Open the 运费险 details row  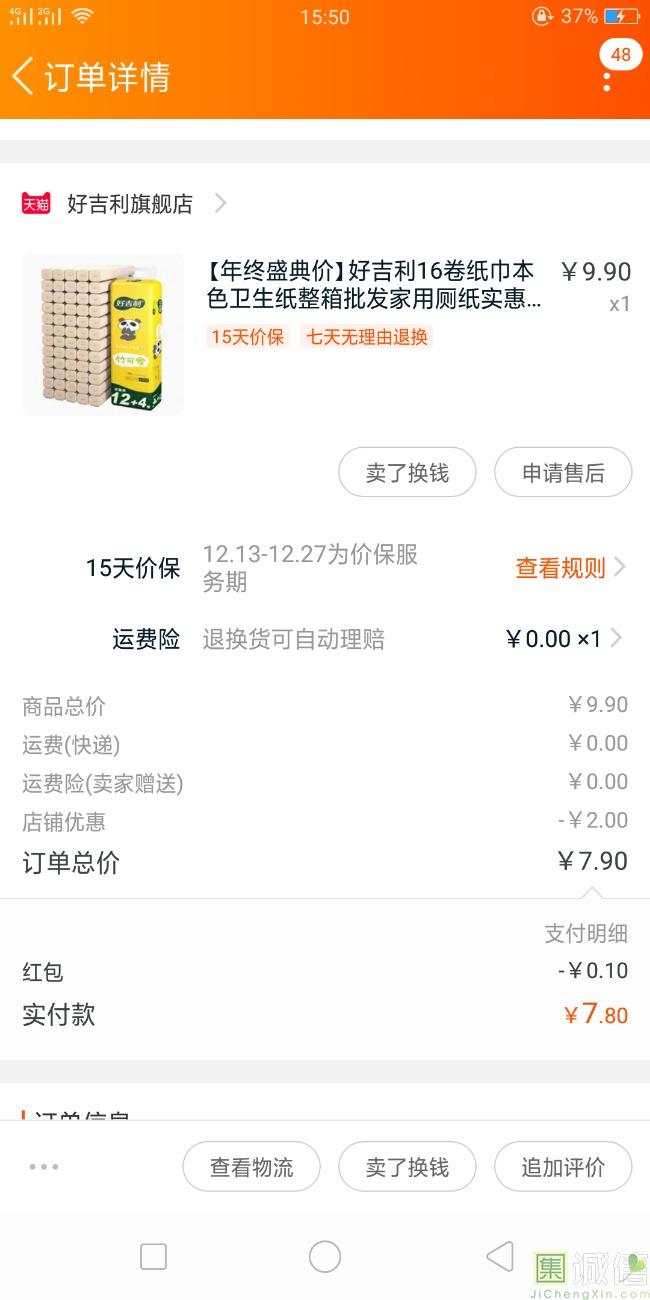click(325, 639)
